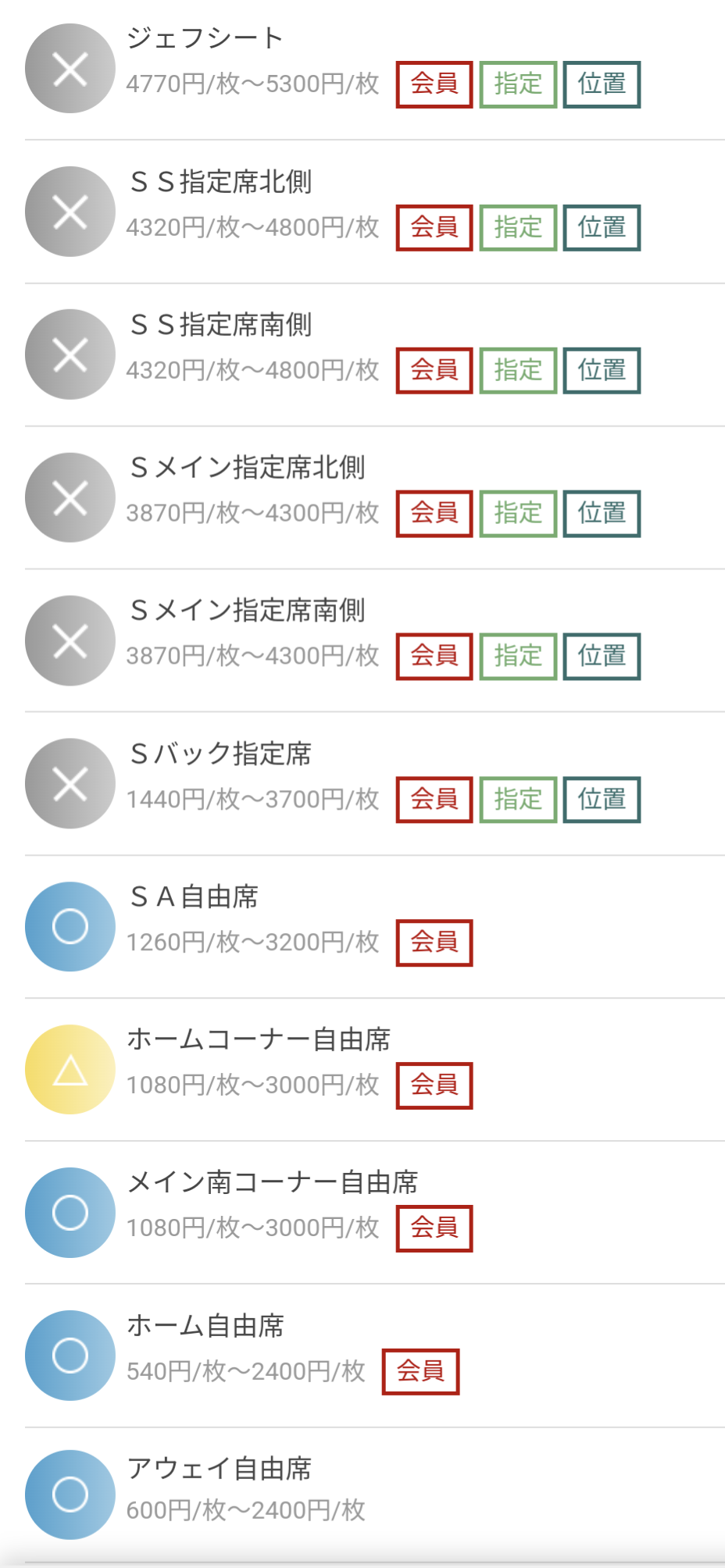Open the Ｓメイン指定席北側 seat row
Viewport: 725px width, 1568px height.
click(x=375, y=497)
